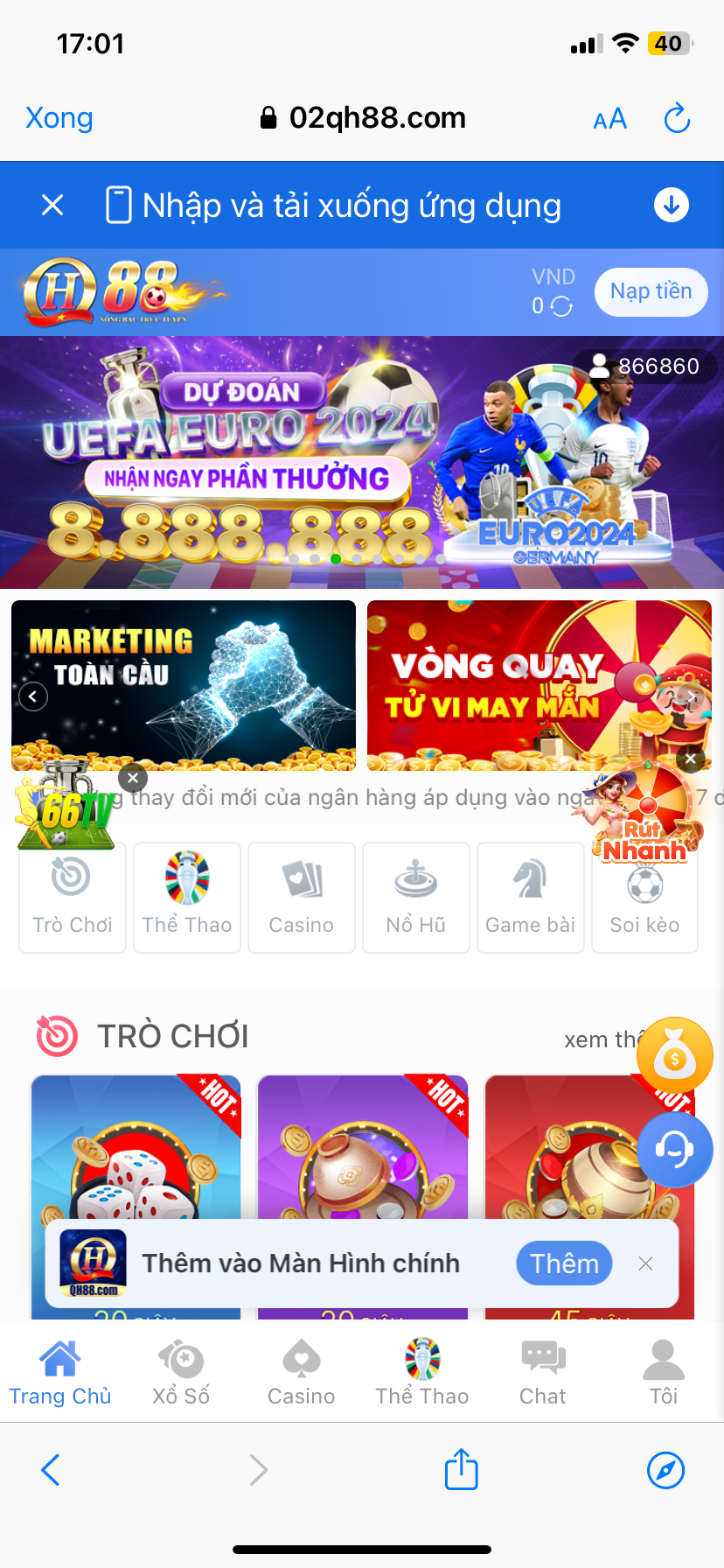
Task: Select the Casino category tile
Action: point(302,897)
